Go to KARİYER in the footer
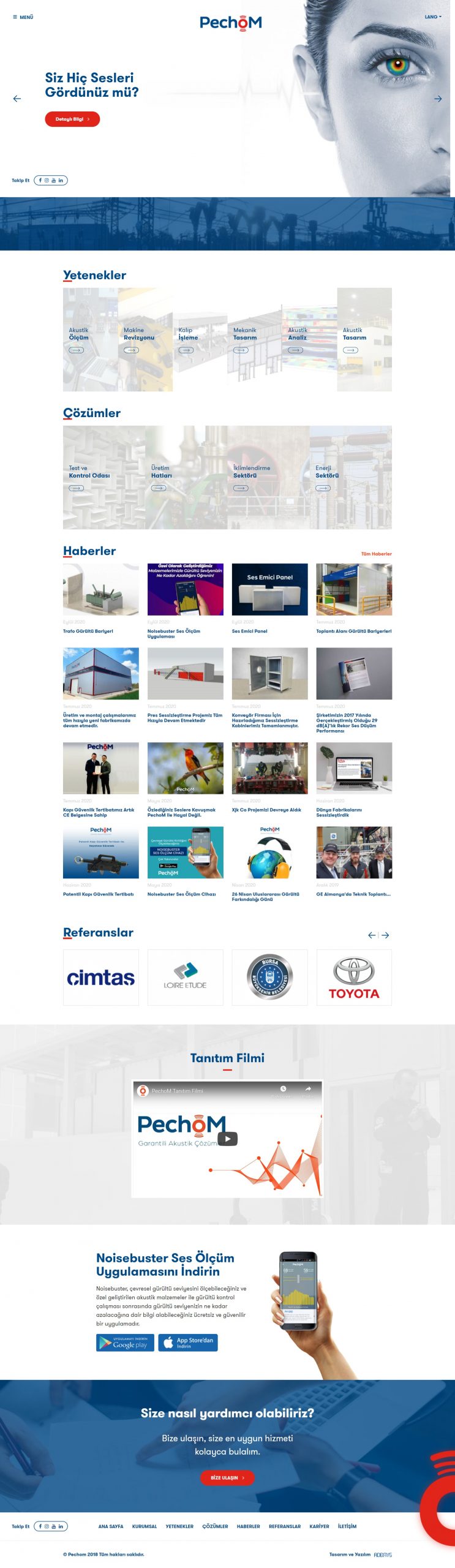 (x=319, y=1526)
